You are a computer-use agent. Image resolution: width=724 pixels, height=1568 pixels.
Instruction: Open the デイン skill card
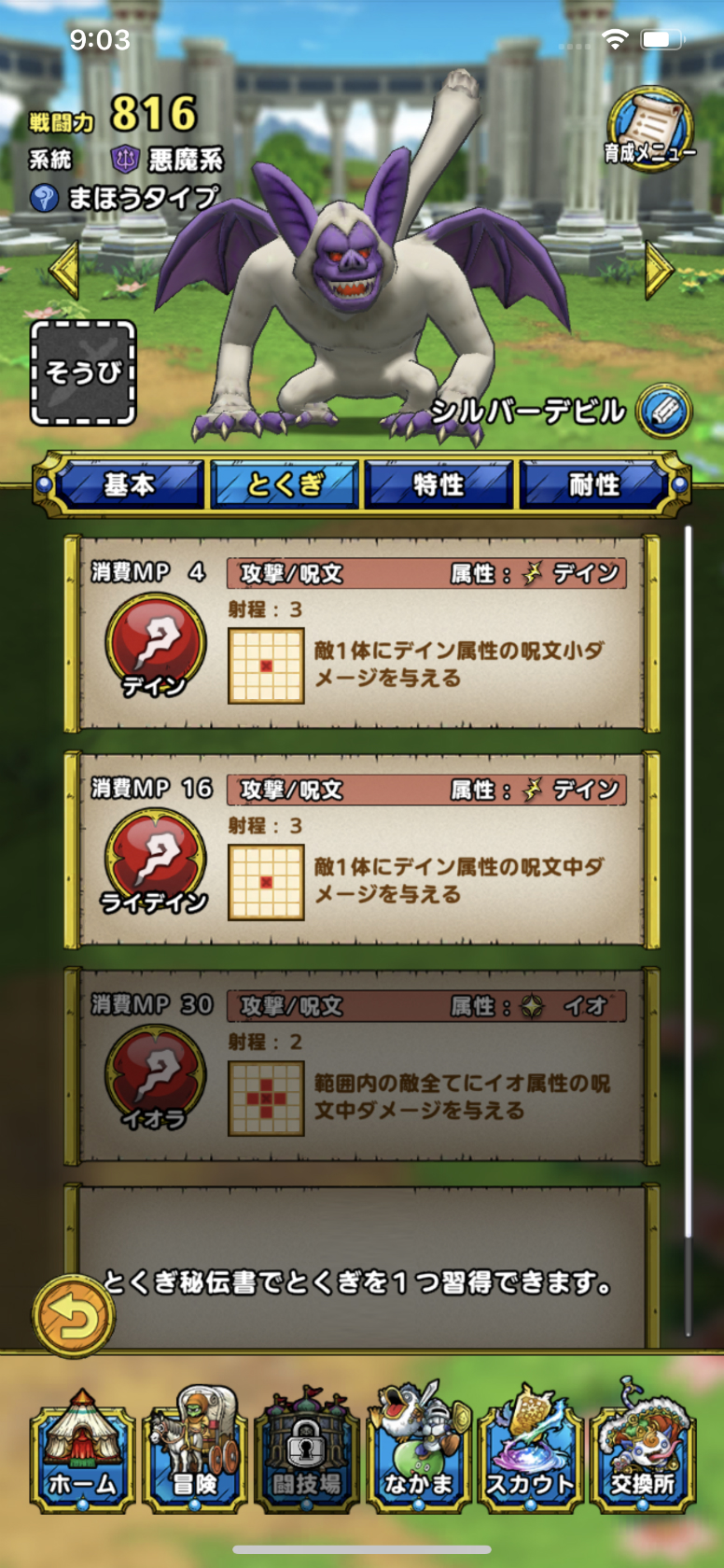(x=362, y=635)
